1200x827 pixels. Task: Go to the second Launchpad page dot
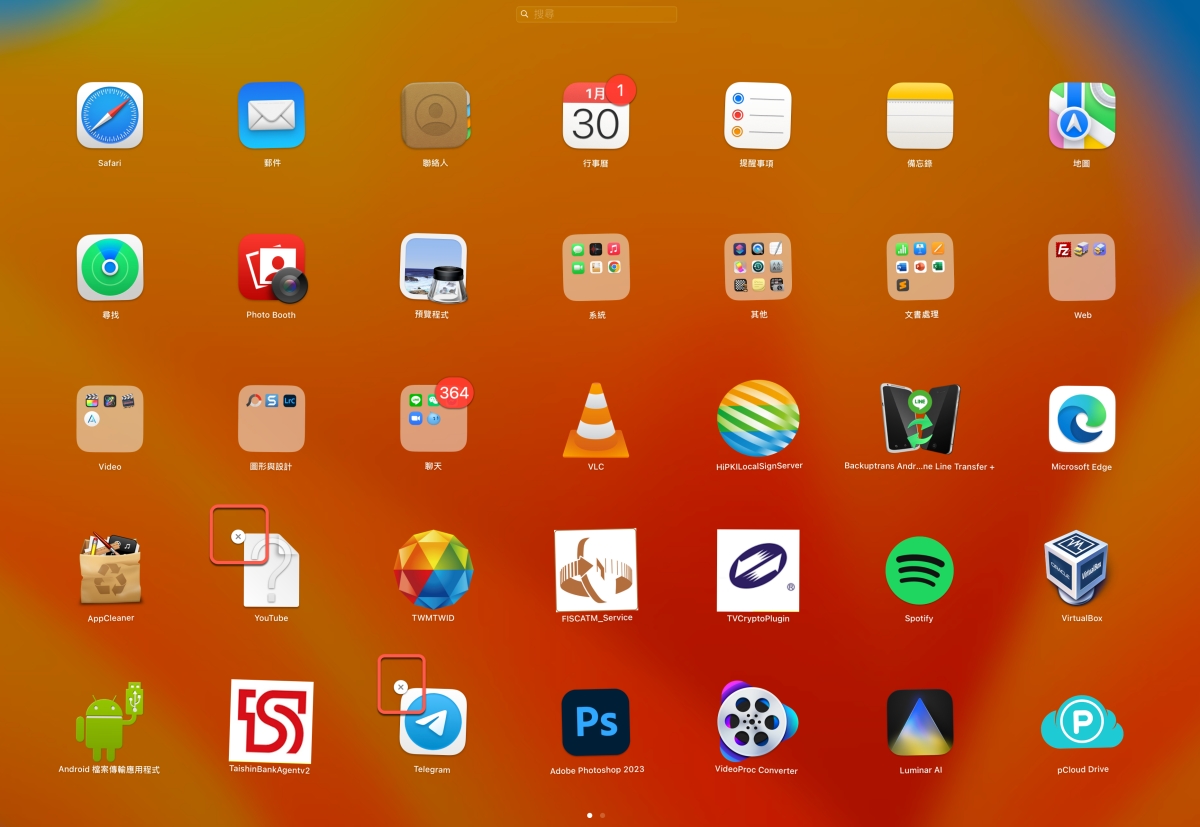click(x=602, y=815)
